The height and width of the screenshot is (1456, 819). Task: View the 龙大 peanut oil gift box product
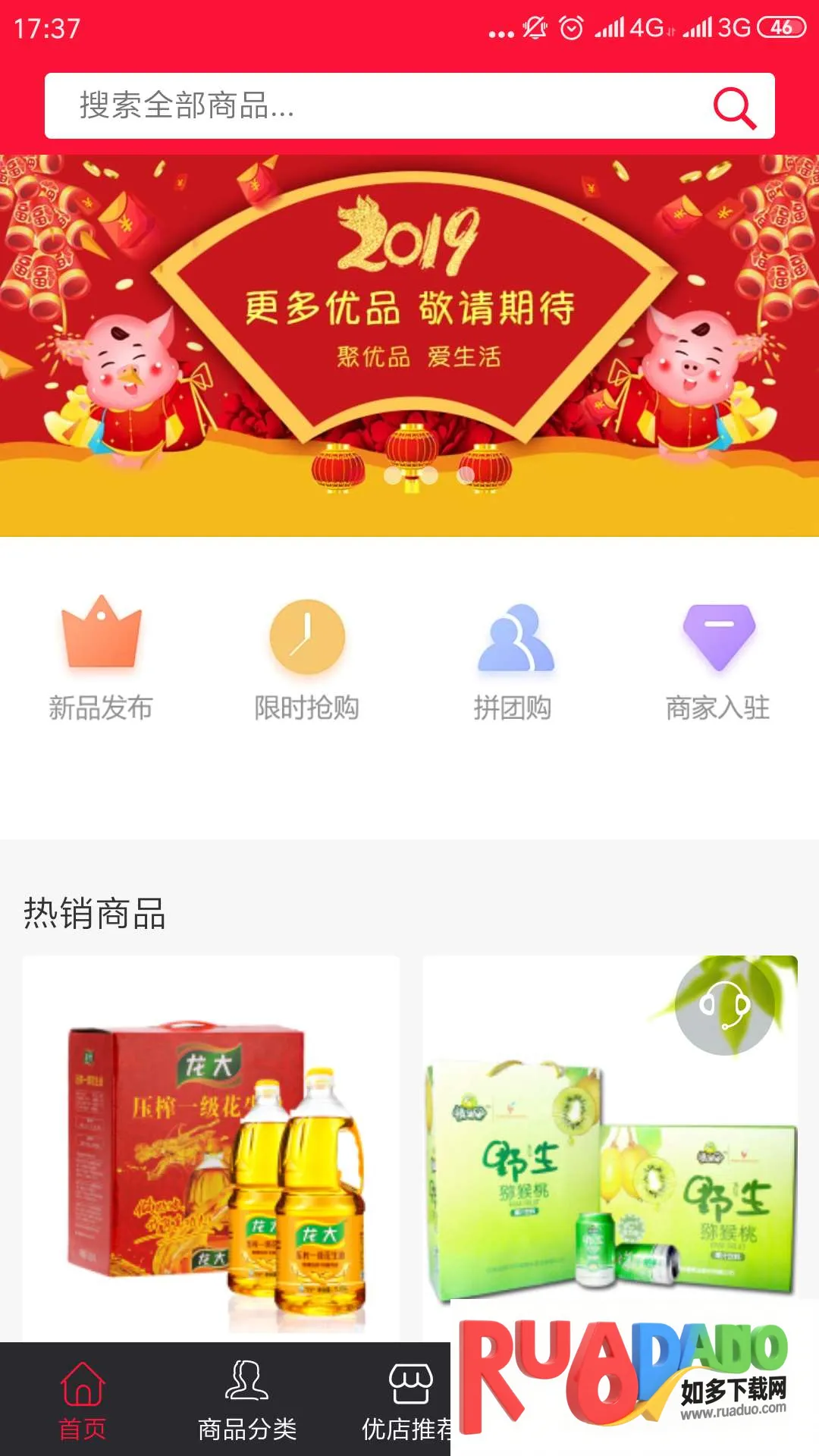(211, 1153)
